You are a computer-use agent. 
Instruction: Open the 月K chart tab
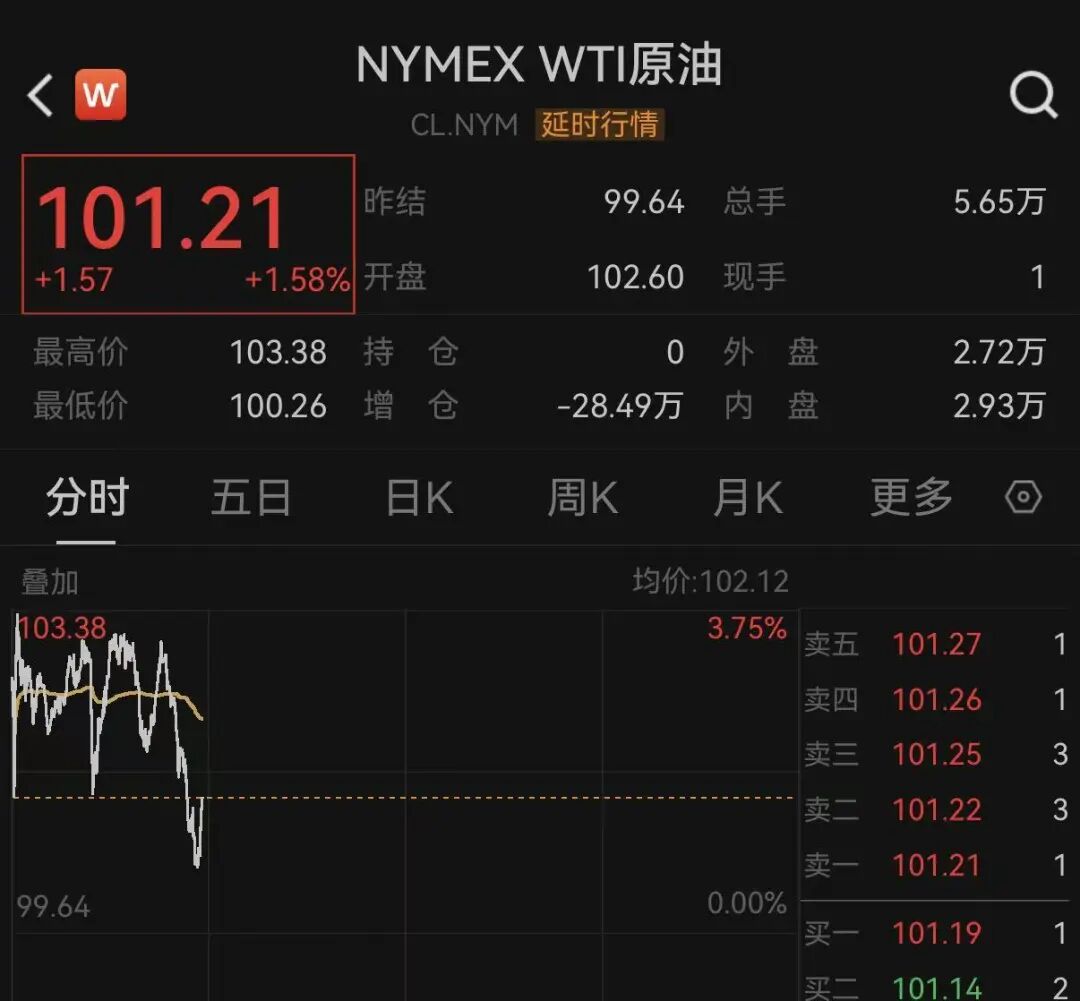(746, 497)
